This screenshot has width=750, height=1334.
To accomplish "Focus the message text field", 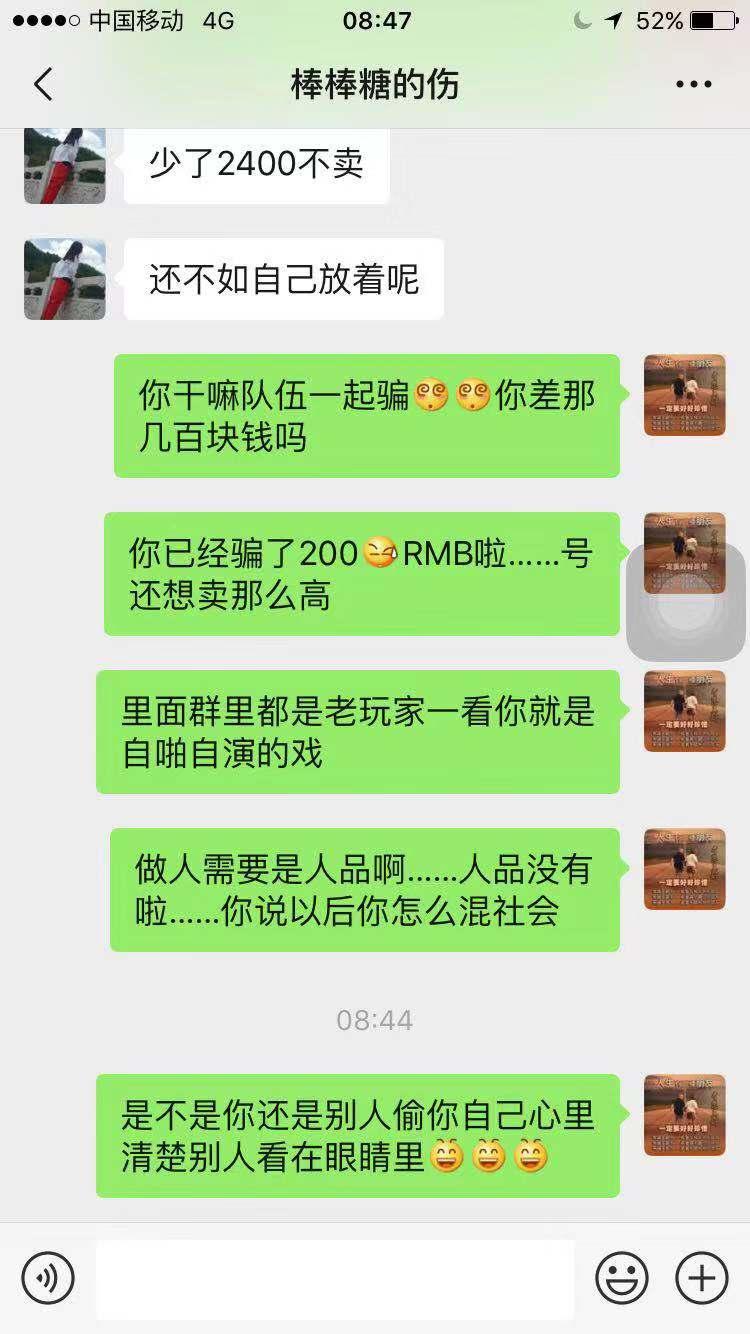I will coord(335,1278).
